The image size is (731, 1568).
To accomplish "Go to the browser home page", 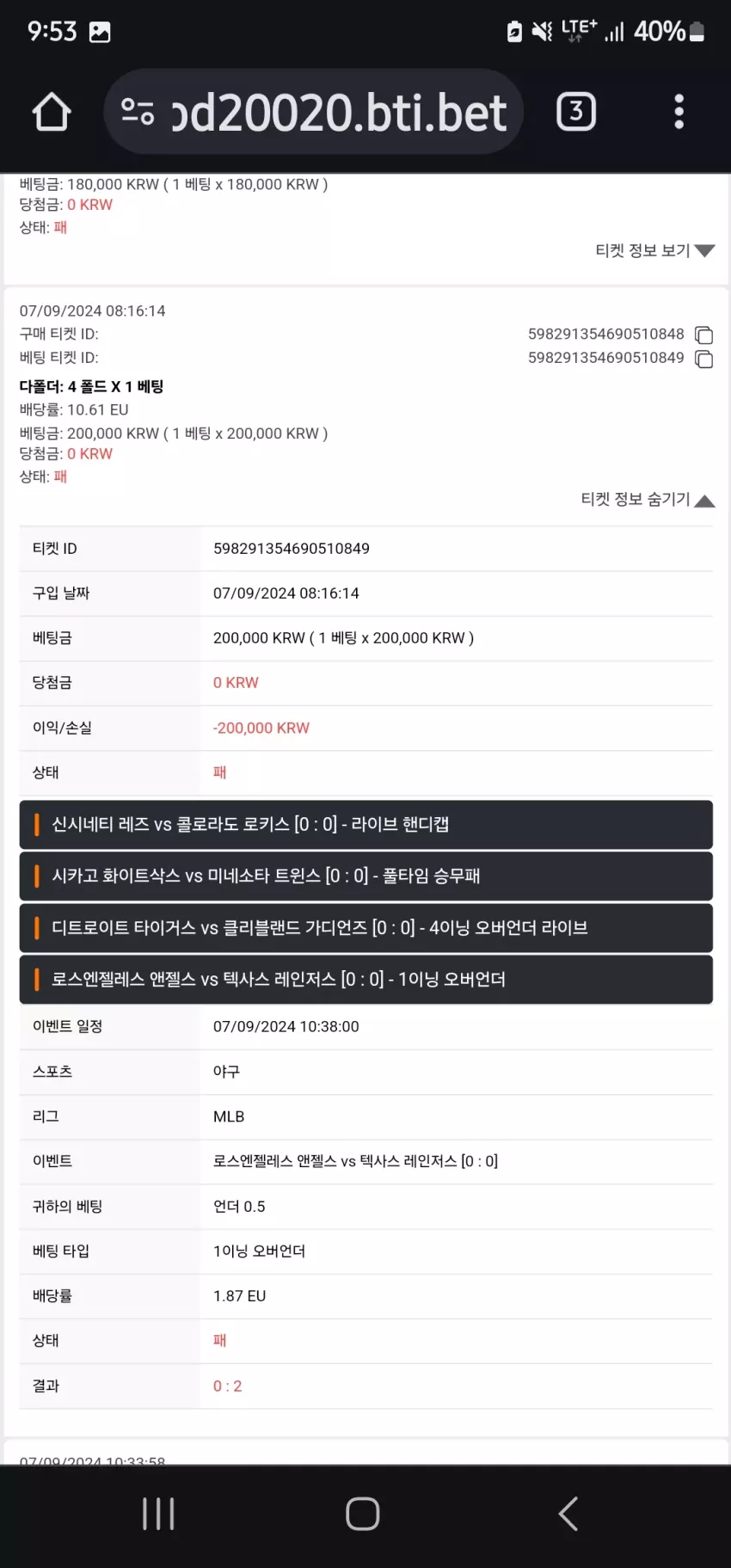I will [x=52, y=113].
